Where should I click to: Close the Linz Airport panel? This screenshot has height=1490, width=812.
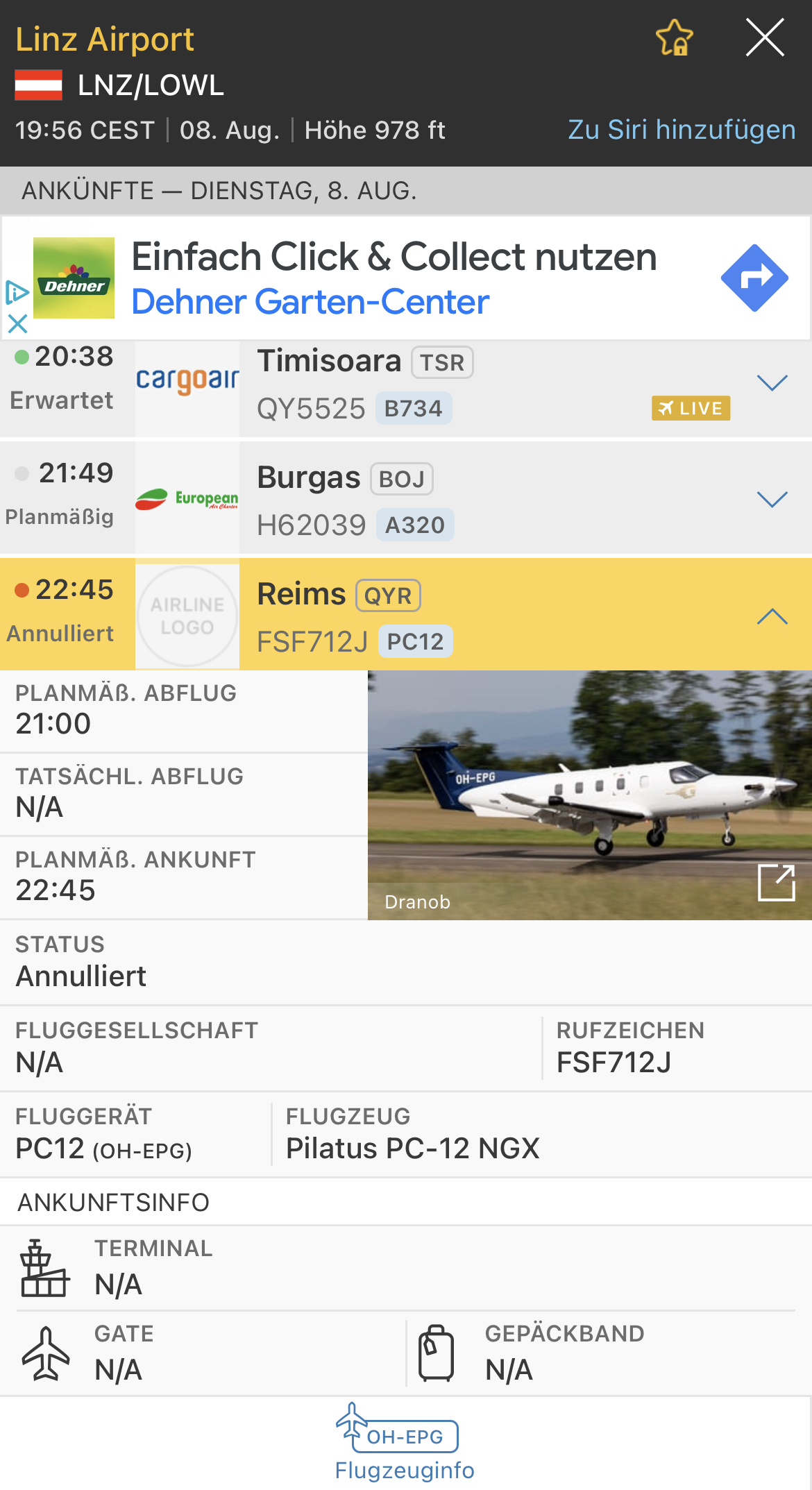click(765, 37)
